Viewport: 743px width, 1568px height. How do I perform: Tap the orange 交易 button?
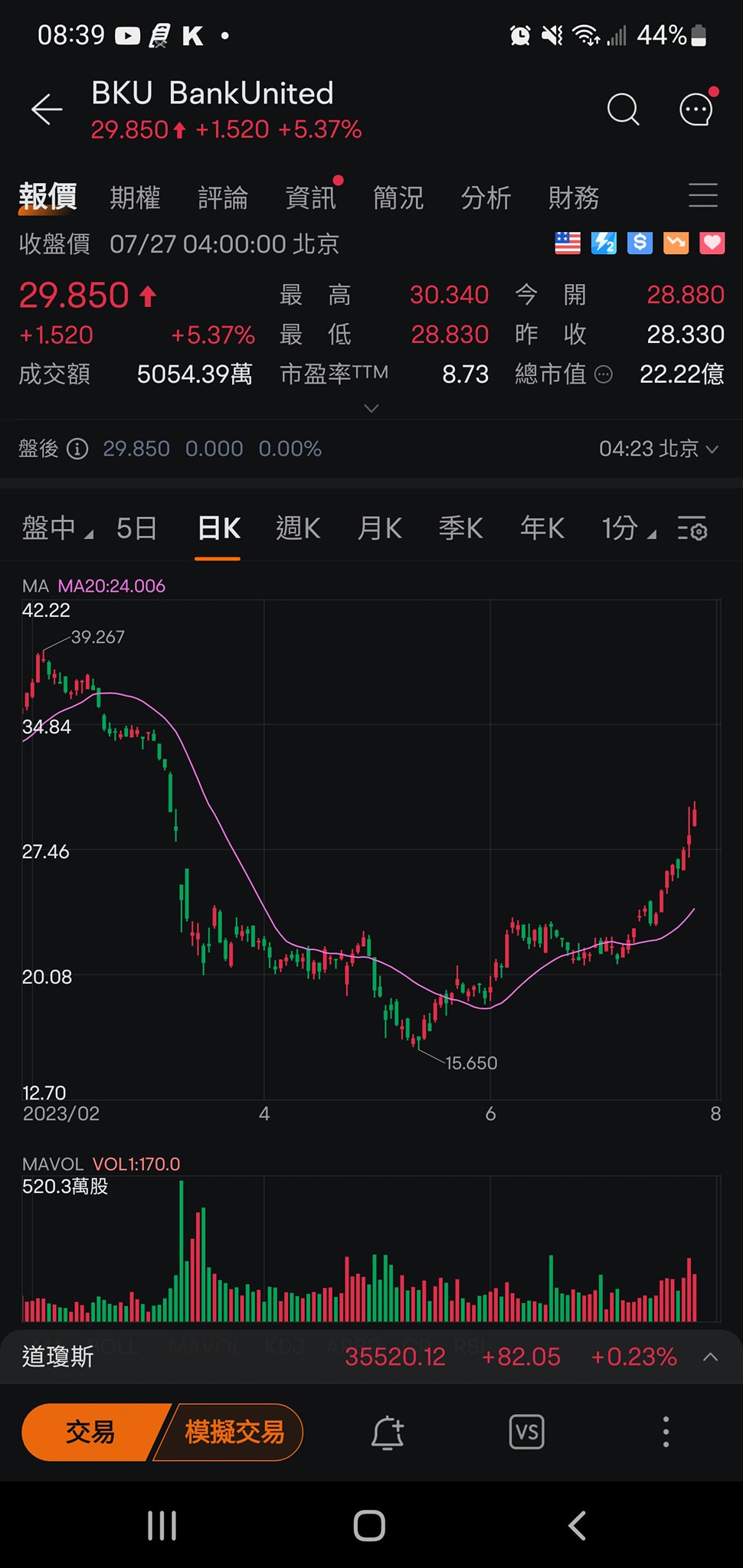tap(90, 1432)
